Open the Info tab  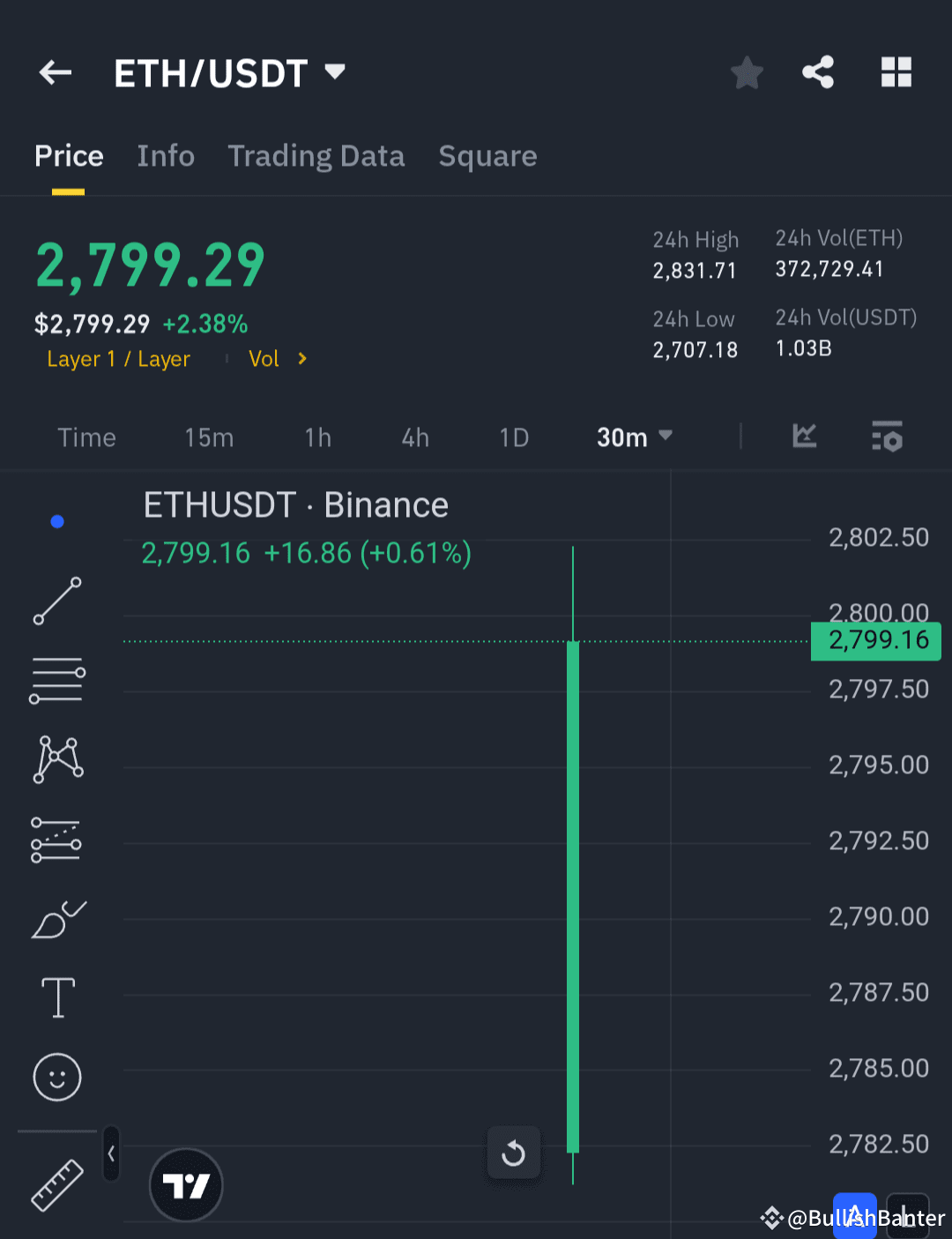tap(166, 156)
